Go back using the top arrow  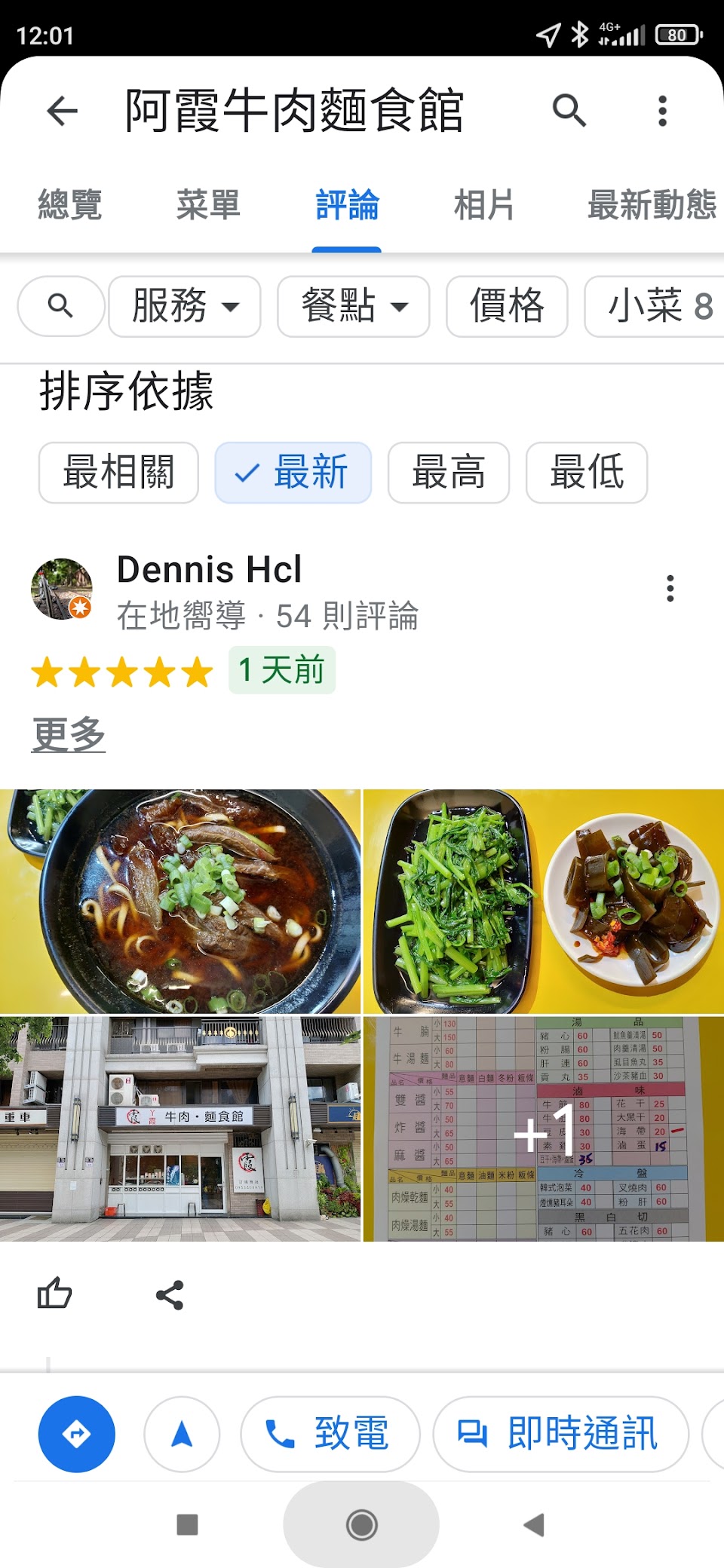[x=62, y=111]
